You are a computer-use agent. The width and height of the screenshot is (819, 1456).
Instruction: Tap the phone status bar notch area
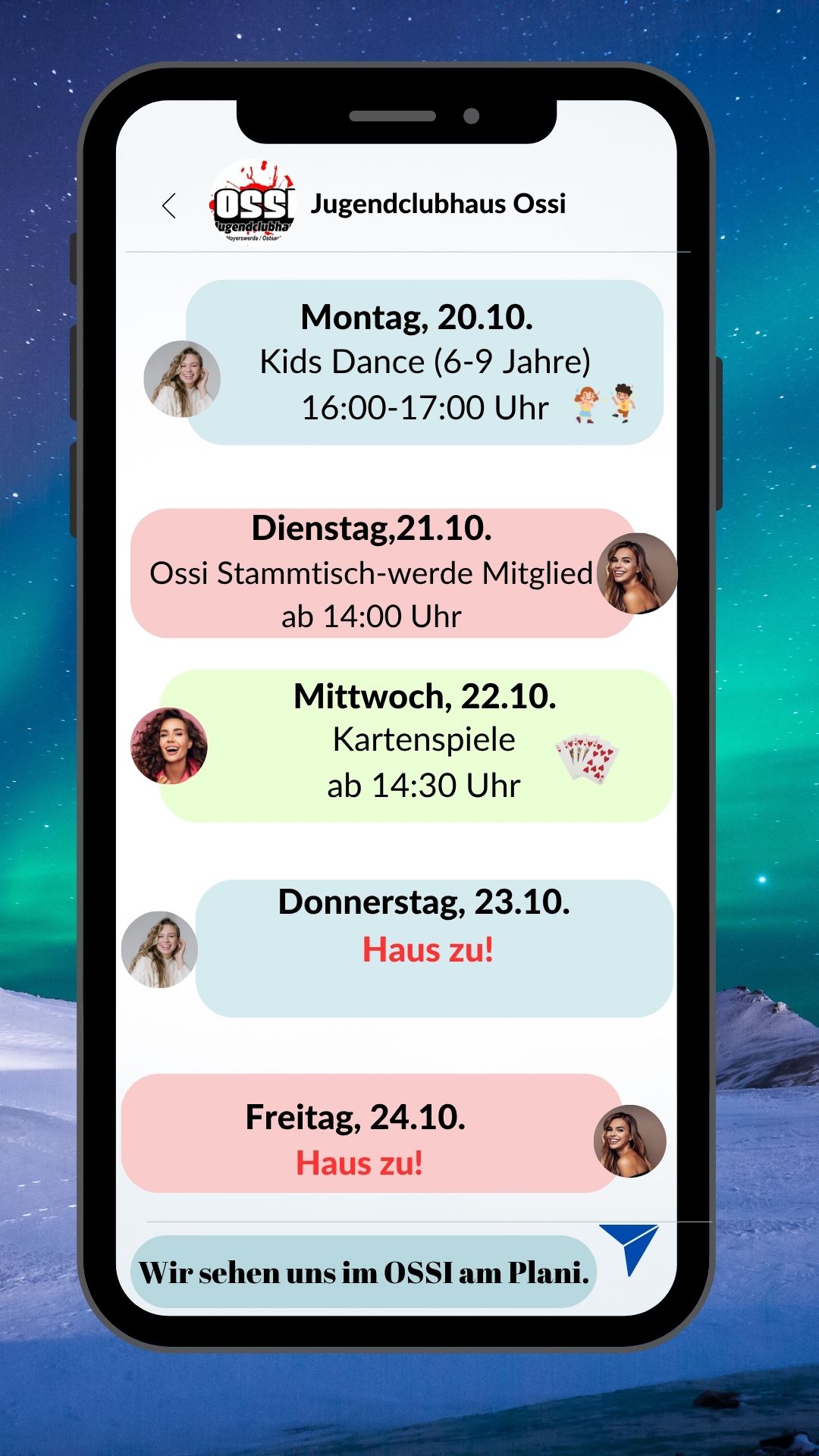(x=409, y=115)
